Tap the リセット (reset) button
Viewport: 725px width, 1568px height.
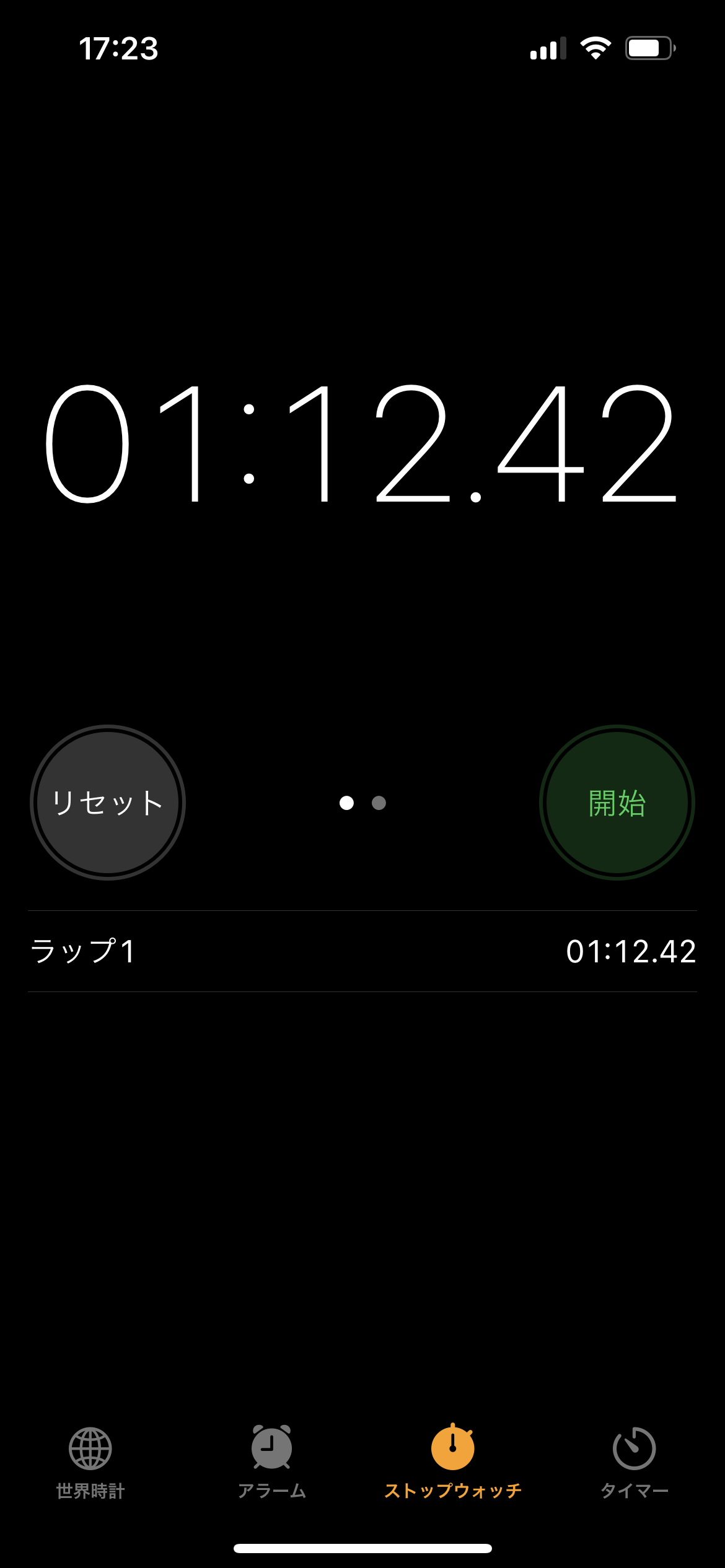coord(108,803)
